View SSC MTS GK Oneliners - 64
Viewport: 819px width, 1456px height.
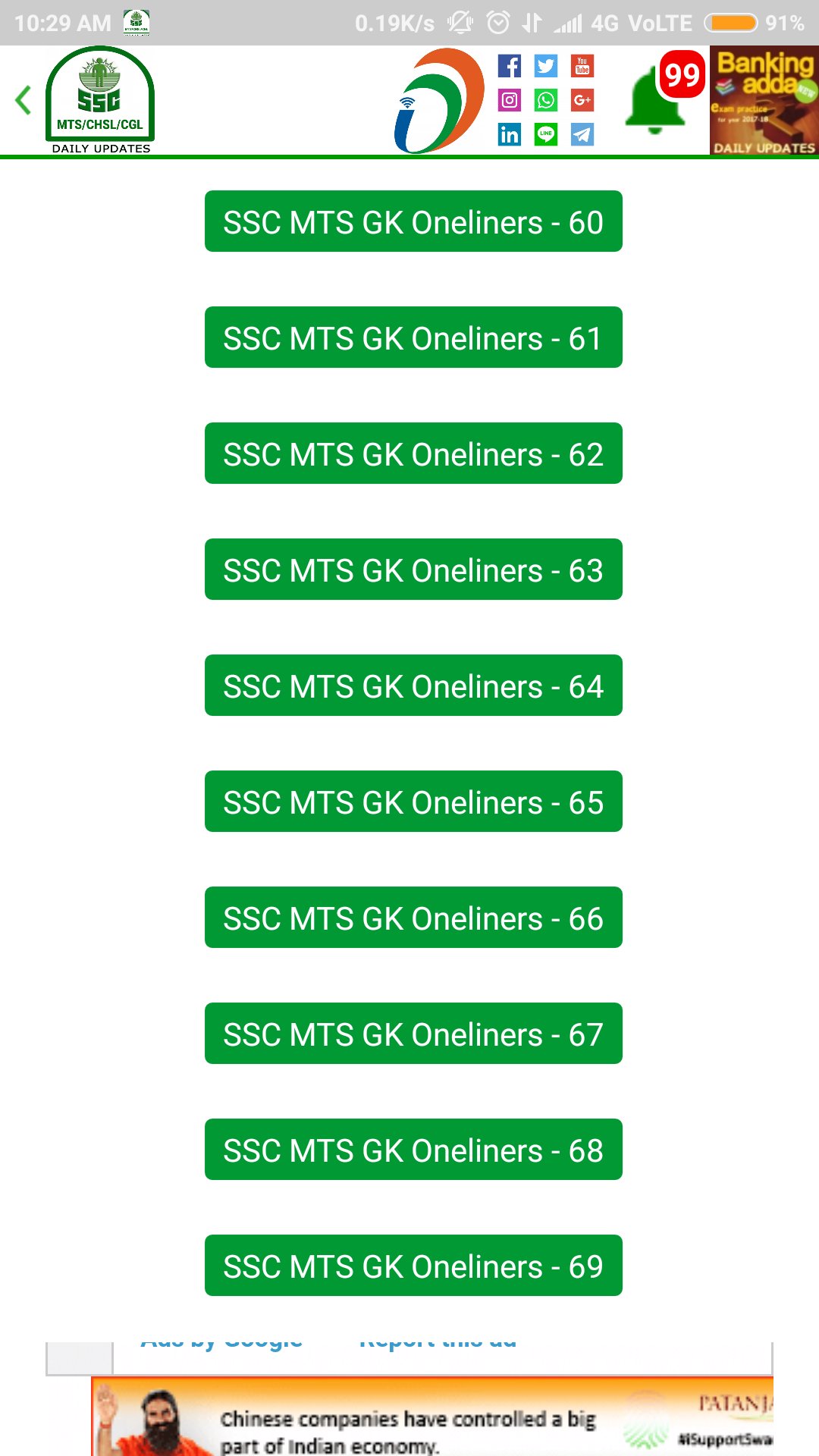tap(413, 686)
